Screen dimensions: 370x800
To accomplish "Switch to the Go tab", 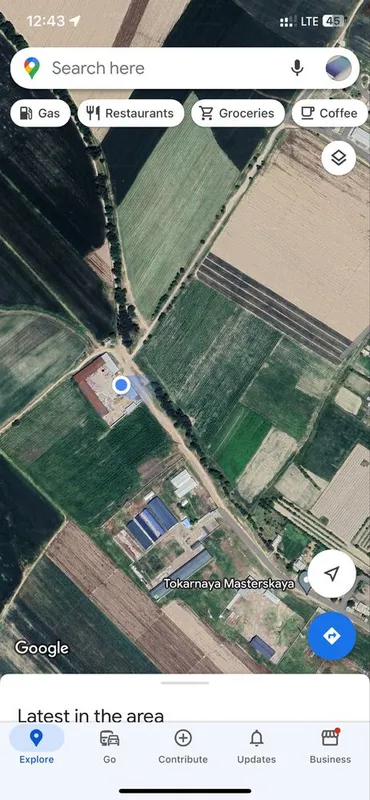I will [110, 747].
